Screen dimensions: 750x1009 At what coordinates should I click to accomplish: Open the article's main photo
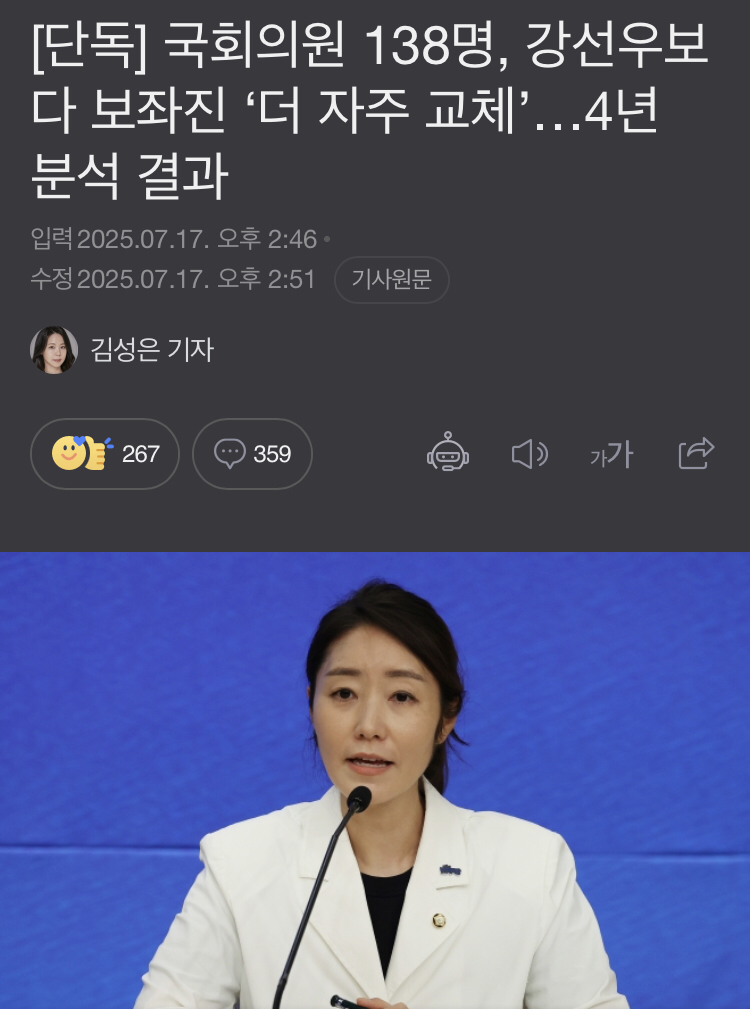click(x=375, y=780)
